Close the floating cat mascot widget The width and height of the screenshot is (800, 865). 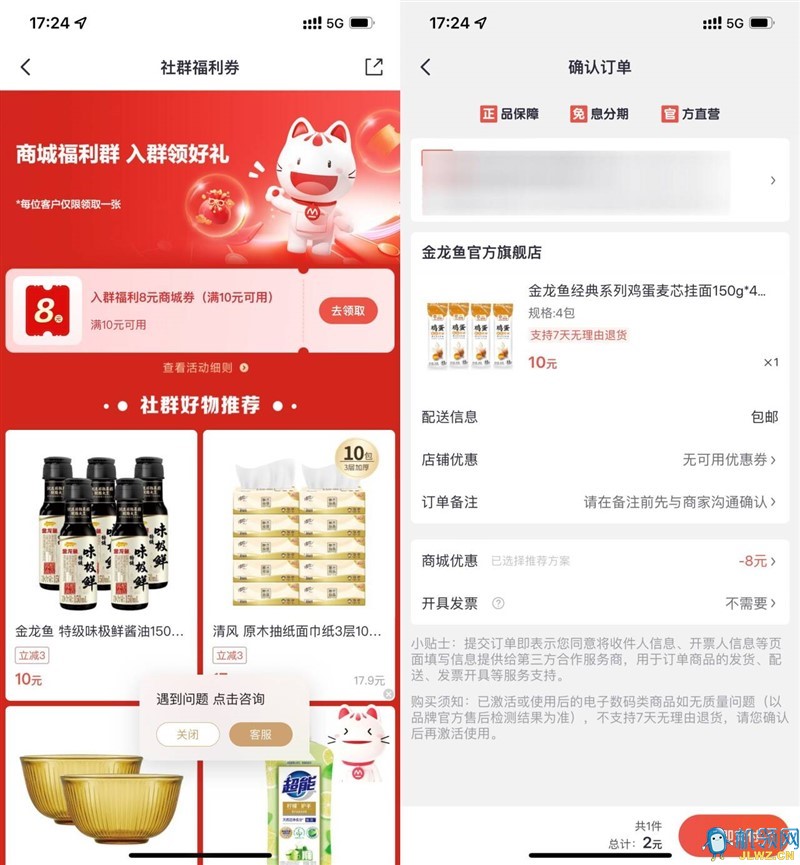[x=388, y=694]
